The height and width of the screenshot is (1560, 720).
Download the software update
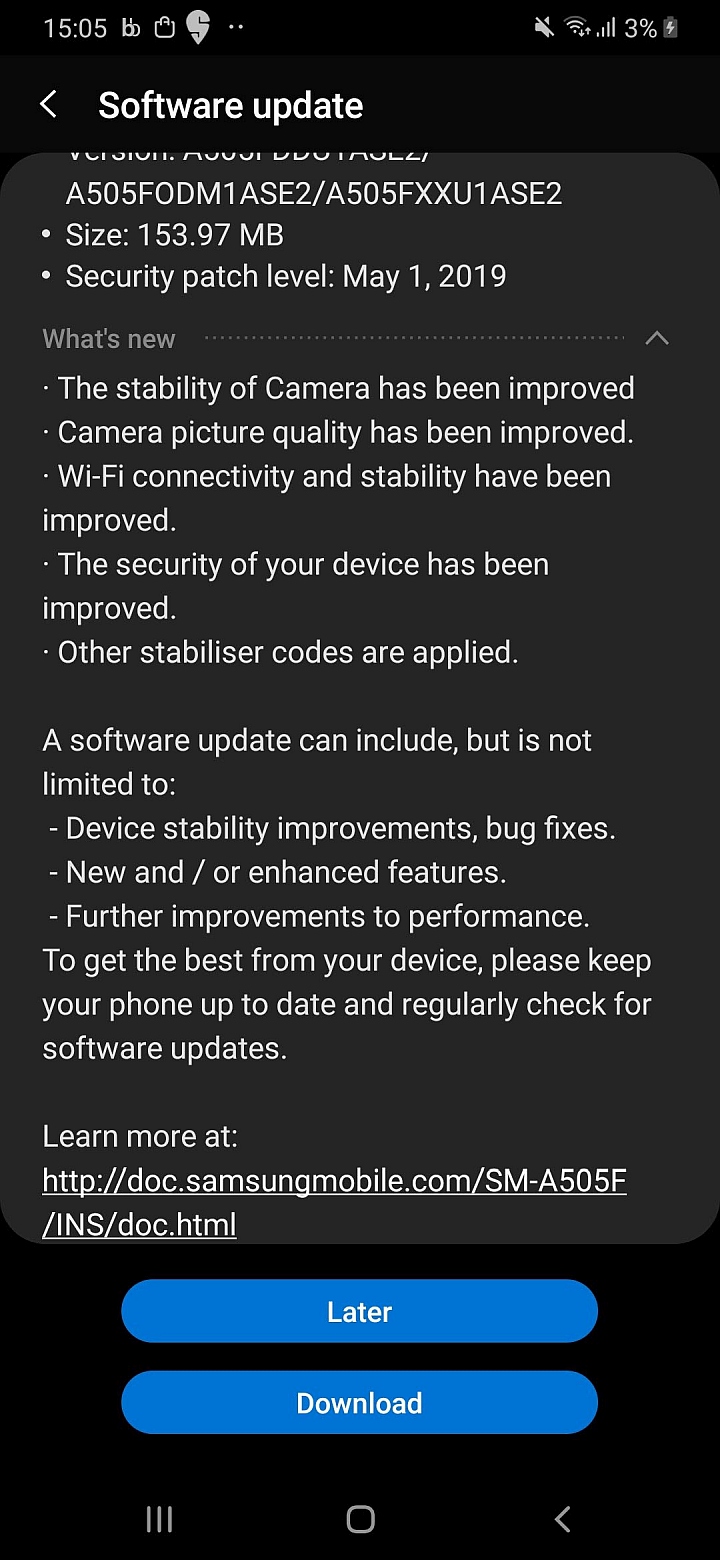tap(359, 1403)
